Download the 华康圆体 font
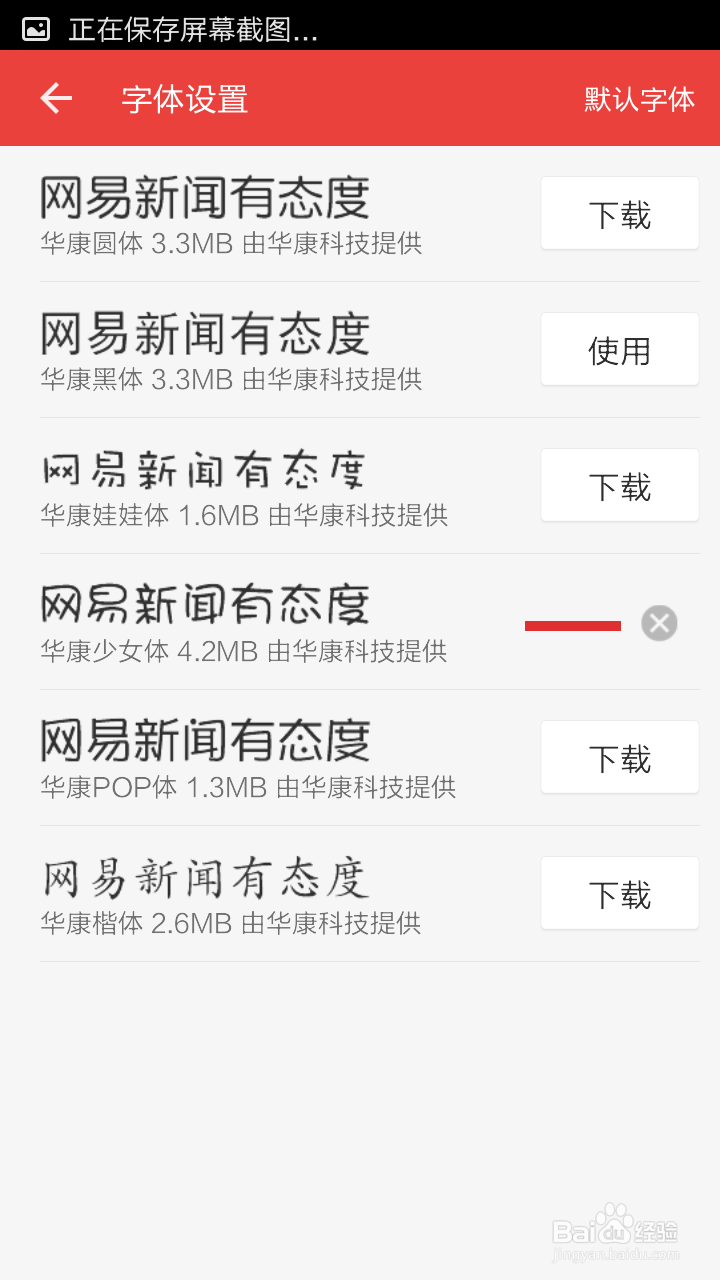 (x=619, y=213)
